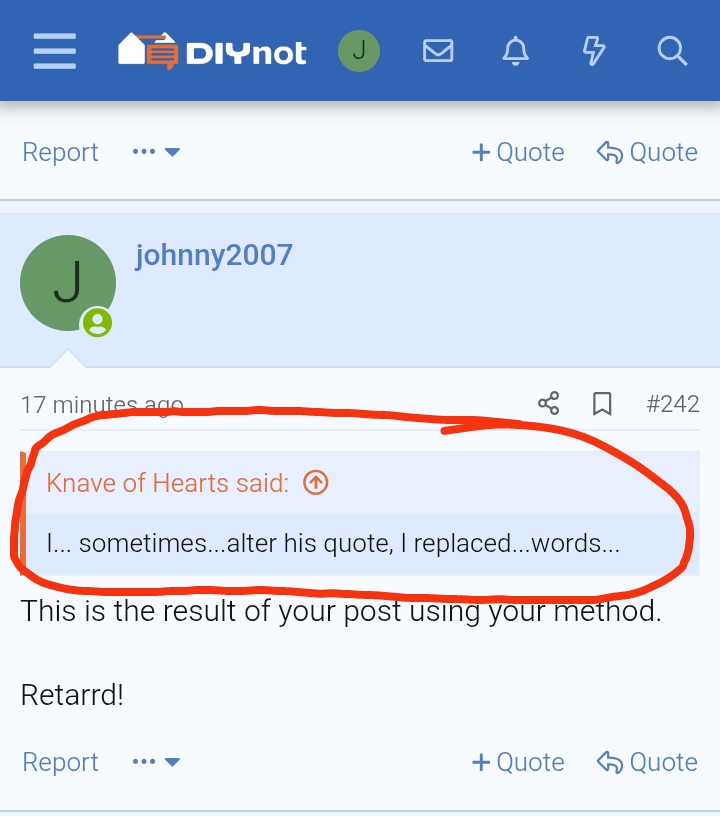Jump to Knave of Hearts' original post

click(315, 483)
